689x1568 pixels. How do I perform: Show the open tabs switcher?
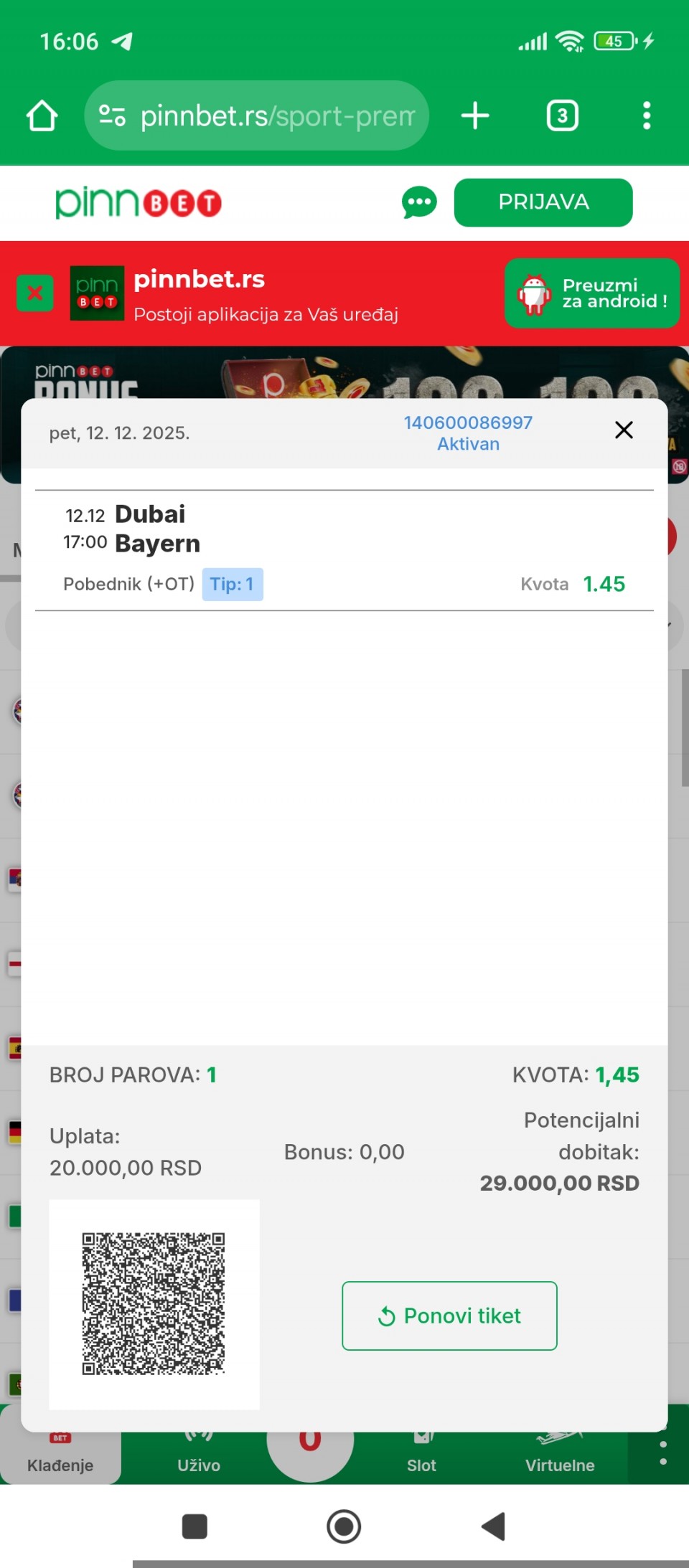pos(563,115)
